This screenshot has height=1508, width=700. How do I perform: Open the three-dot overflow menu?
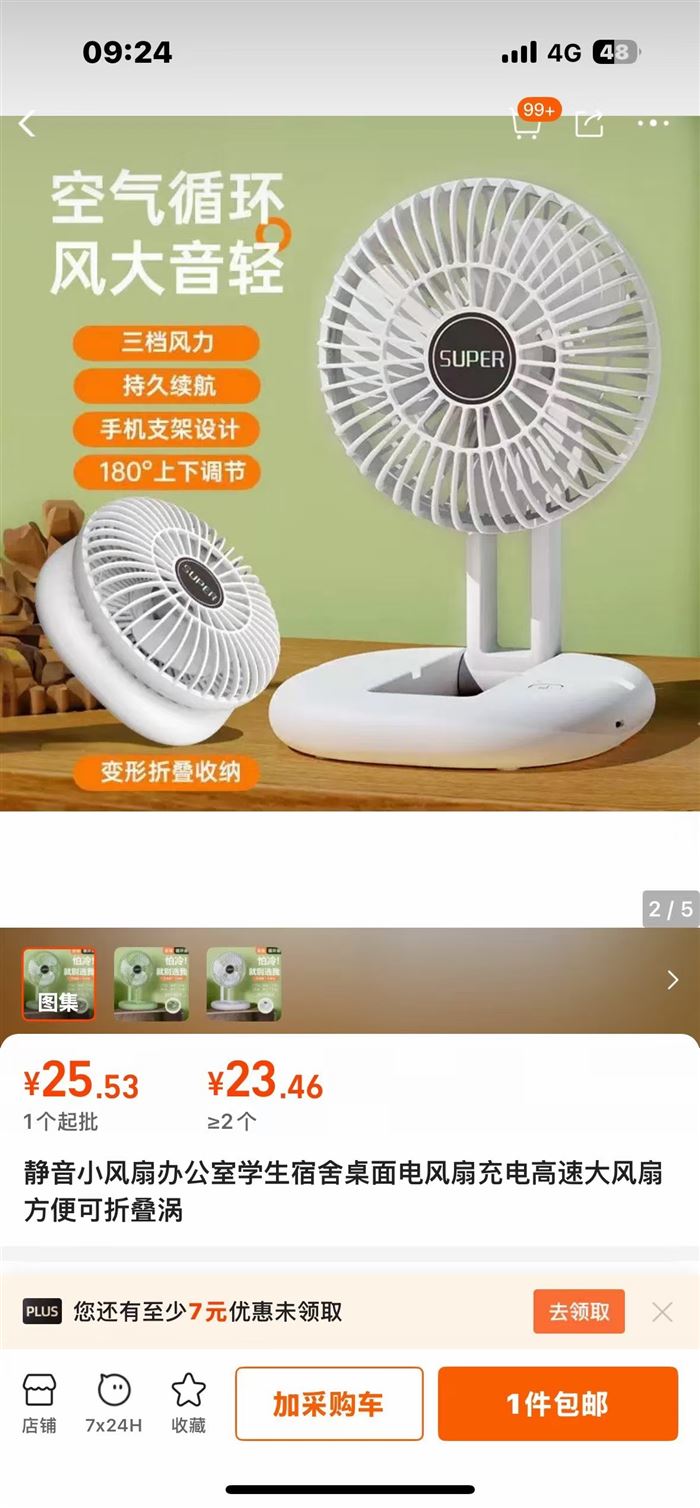click(x=653, y=123)
